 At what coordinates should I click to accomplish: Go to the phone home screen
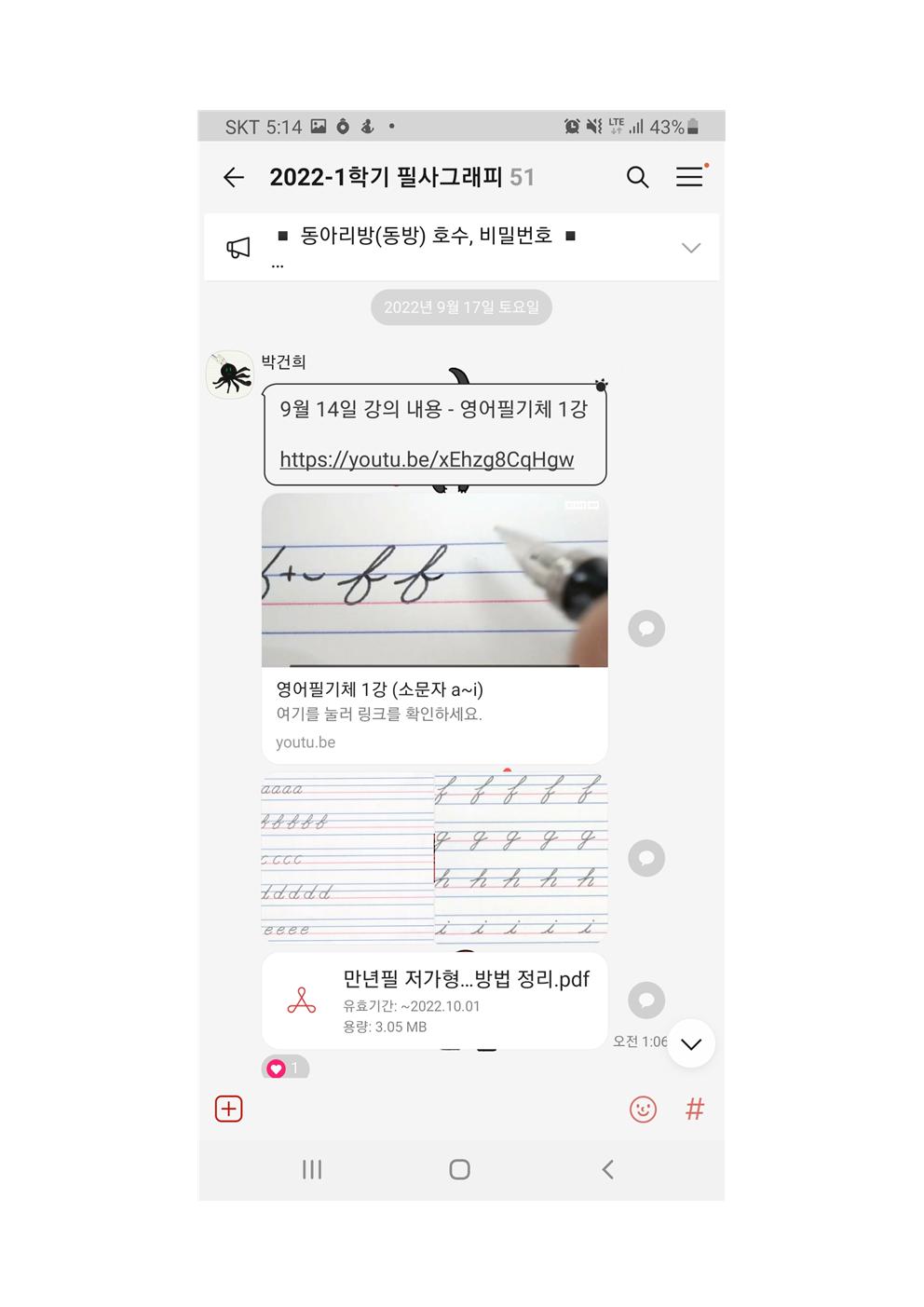click(x=459, y=1169)
